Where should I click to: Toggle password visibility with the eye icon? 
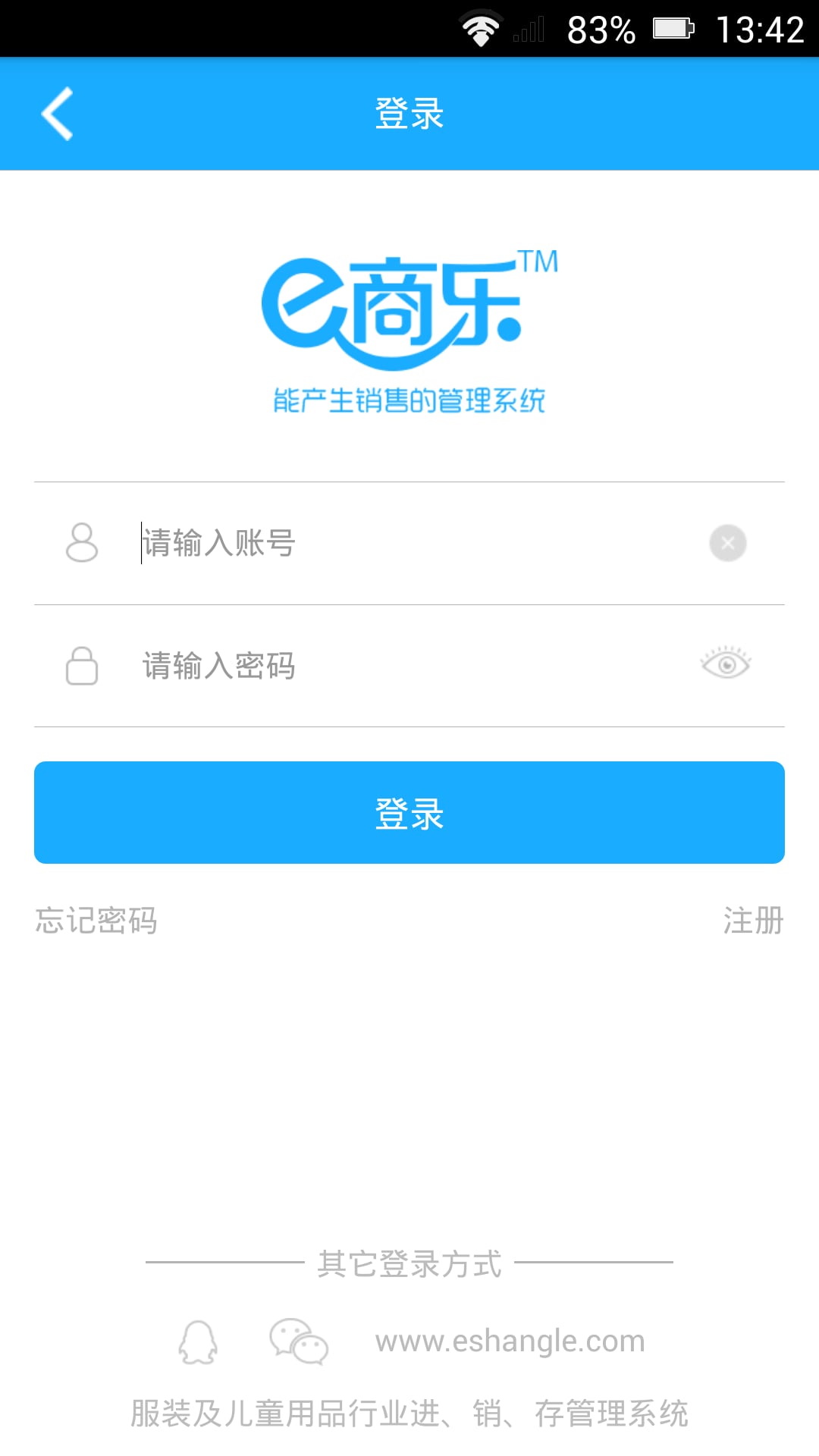pos(726,664)
